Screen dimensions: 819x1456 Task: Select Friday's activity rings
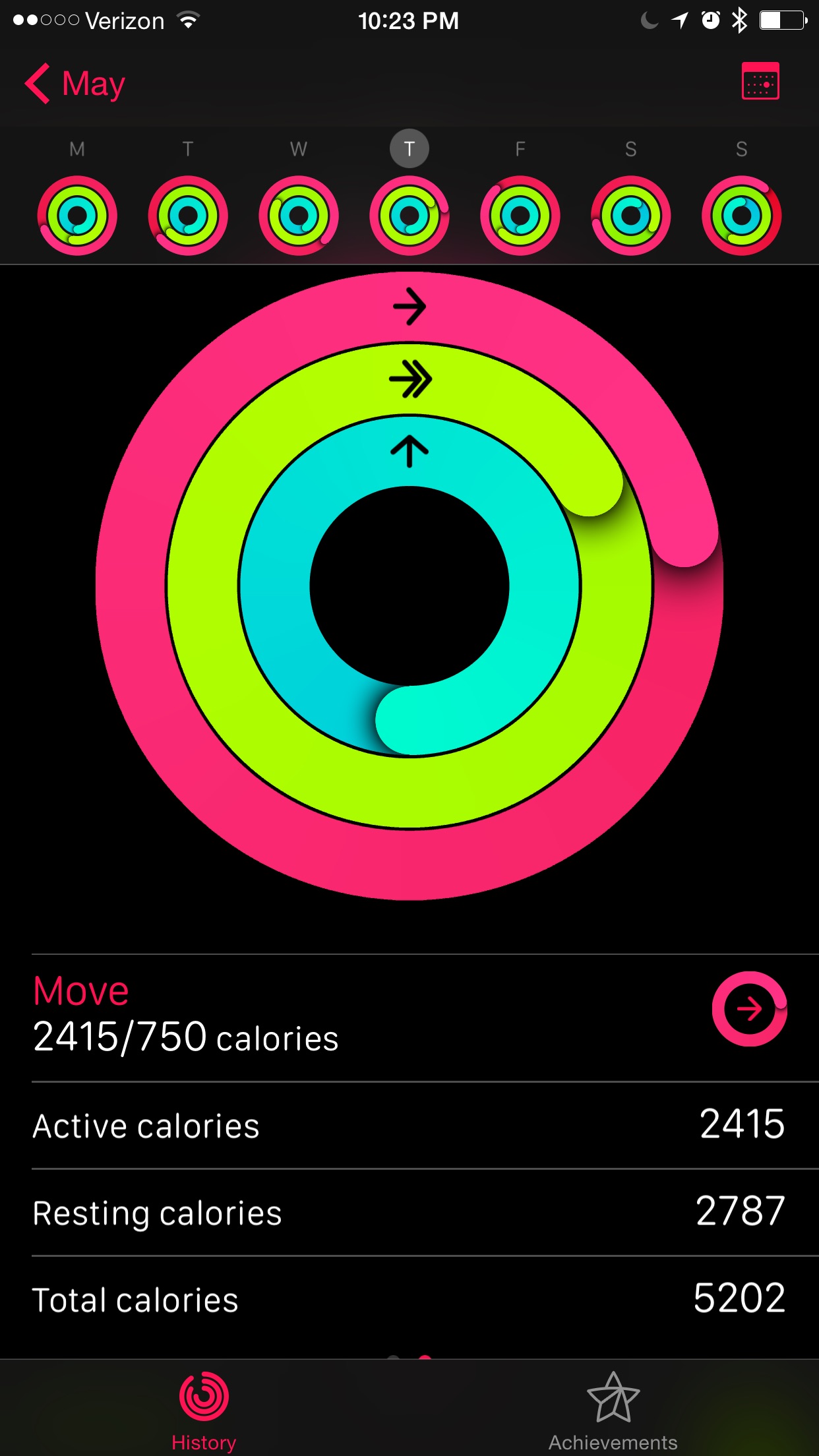(x=520, y=216)
